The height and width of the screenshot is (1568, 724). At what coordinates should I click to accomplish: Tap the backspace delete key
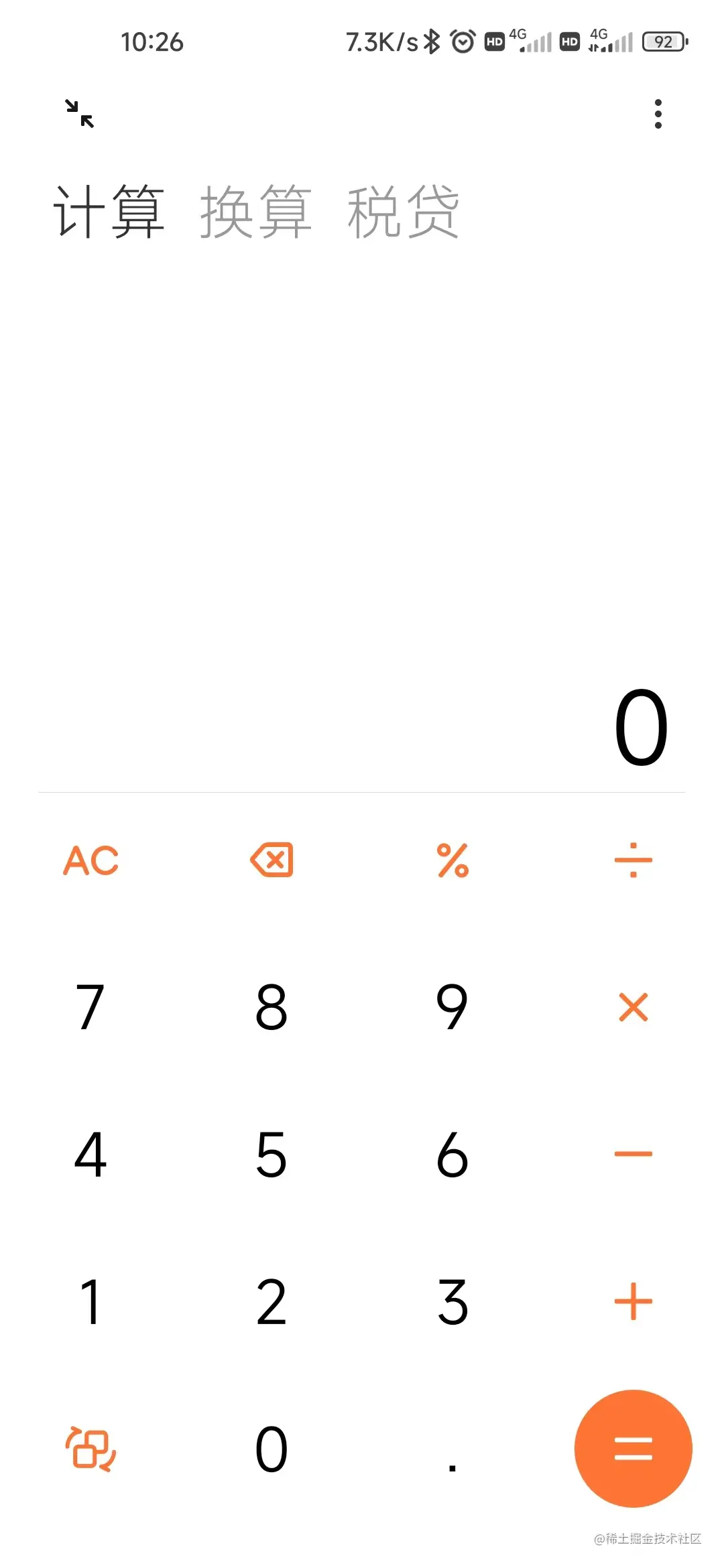[271, 860]
